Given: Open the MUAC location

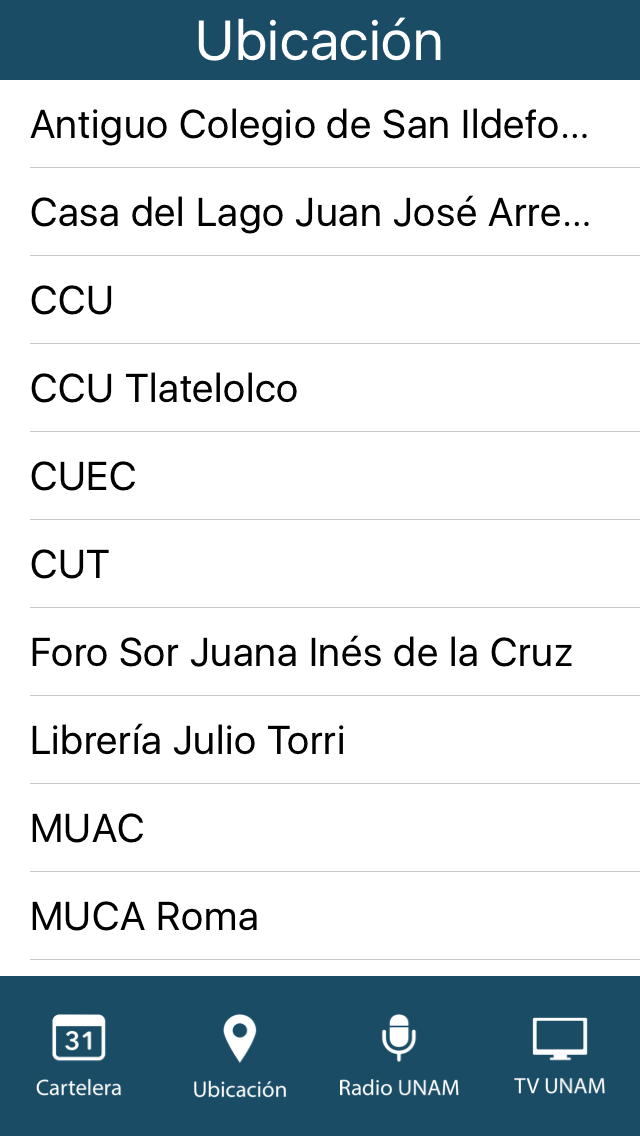Looking at the screenshot, I should click(320, 828).
